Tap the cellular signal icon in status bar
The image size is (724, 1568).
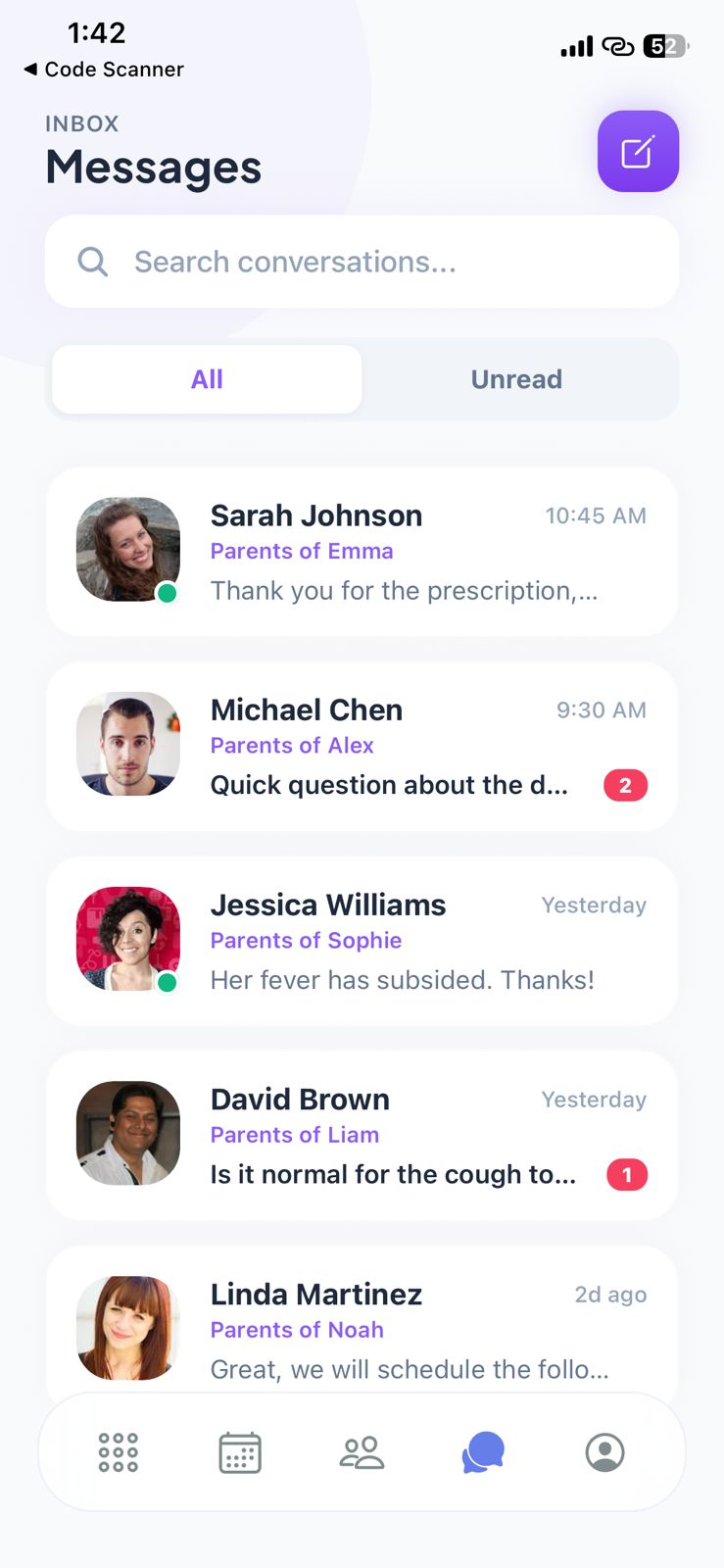pos(576,45)
